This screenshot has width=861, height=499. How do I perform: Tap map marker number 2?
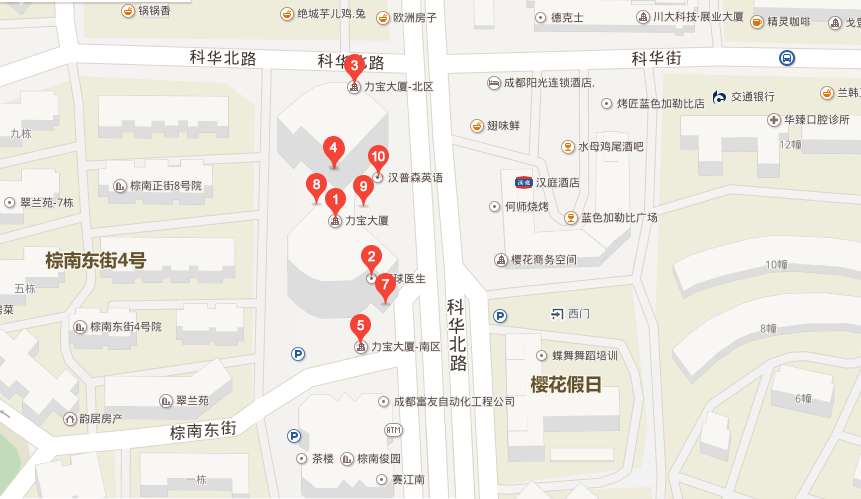tap(371, 255)
